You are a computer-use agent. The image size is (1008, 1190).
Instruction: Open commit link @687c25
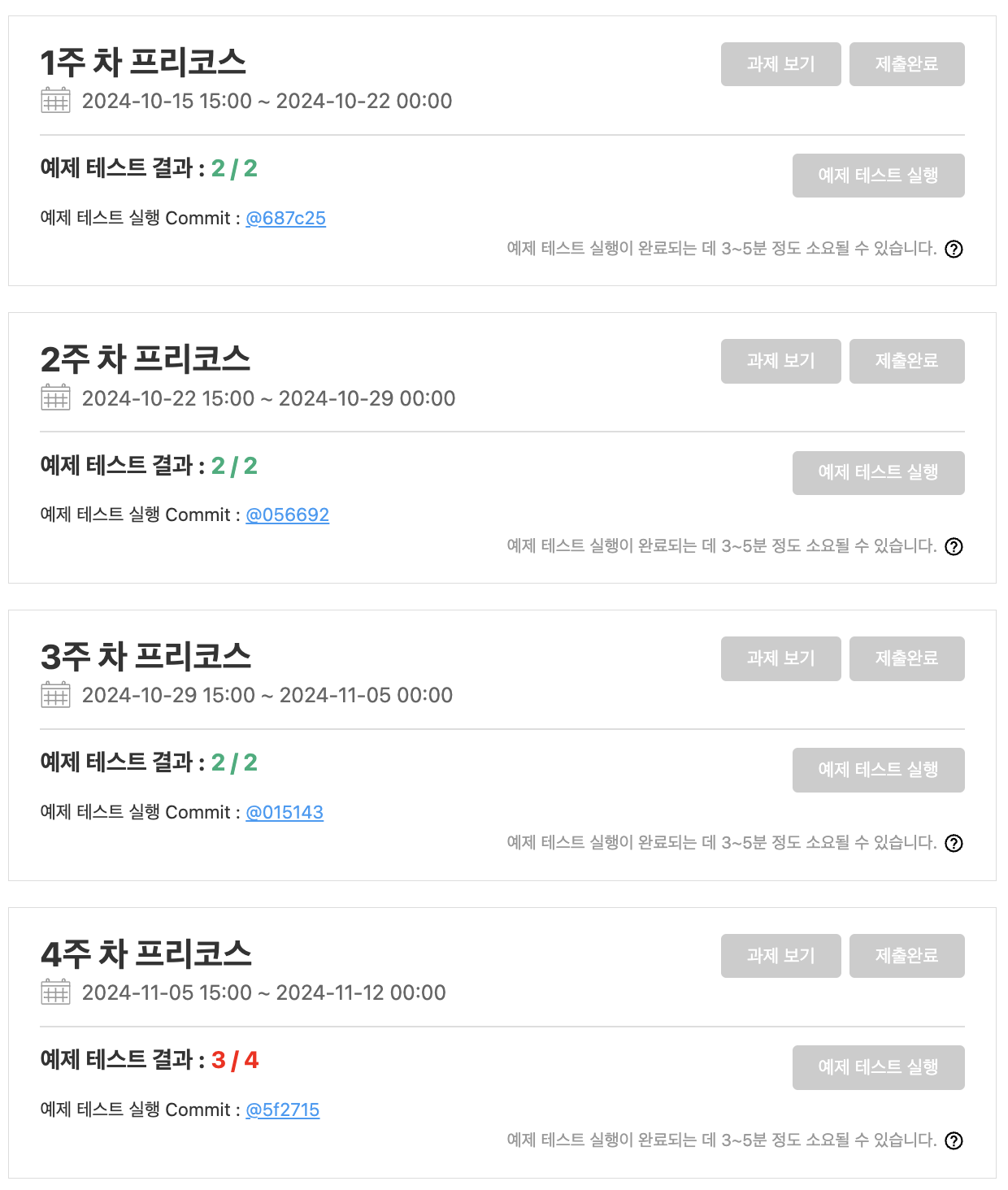[x=285, y=219]
